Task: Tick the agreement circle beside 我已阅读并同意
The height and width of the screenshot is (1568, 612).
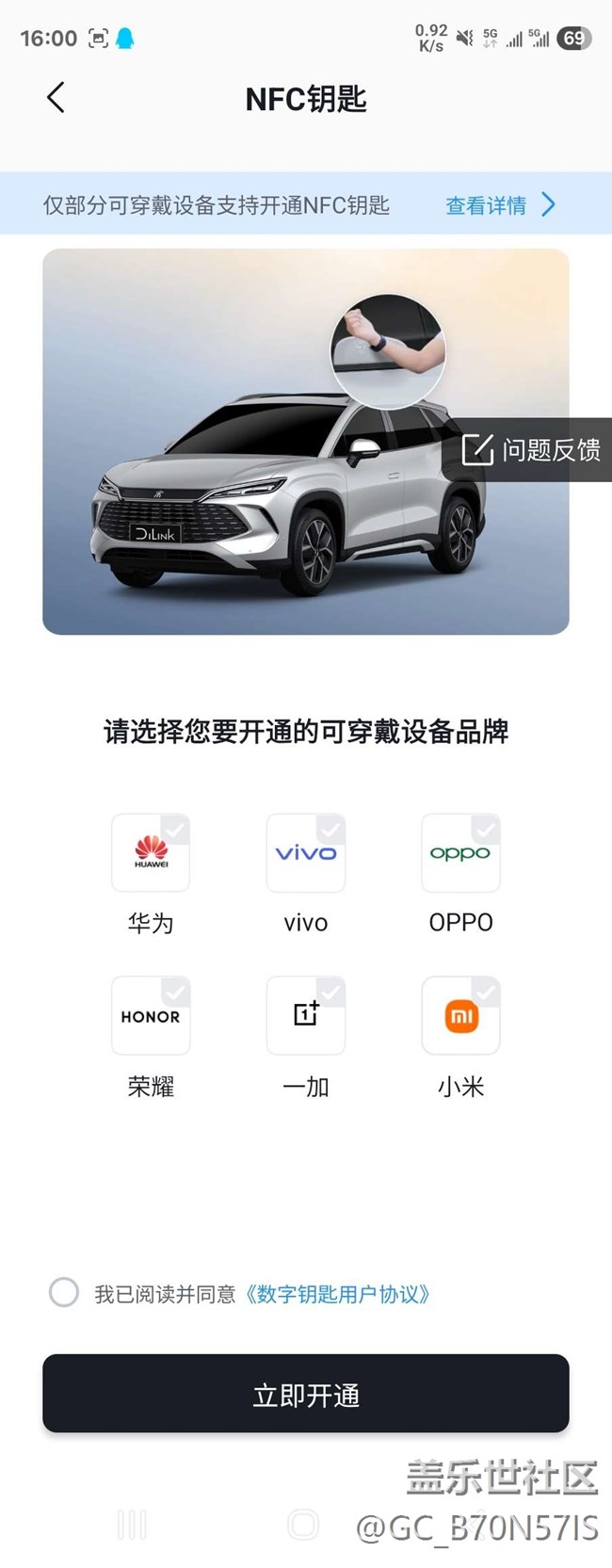Action: click(64, 1292)
